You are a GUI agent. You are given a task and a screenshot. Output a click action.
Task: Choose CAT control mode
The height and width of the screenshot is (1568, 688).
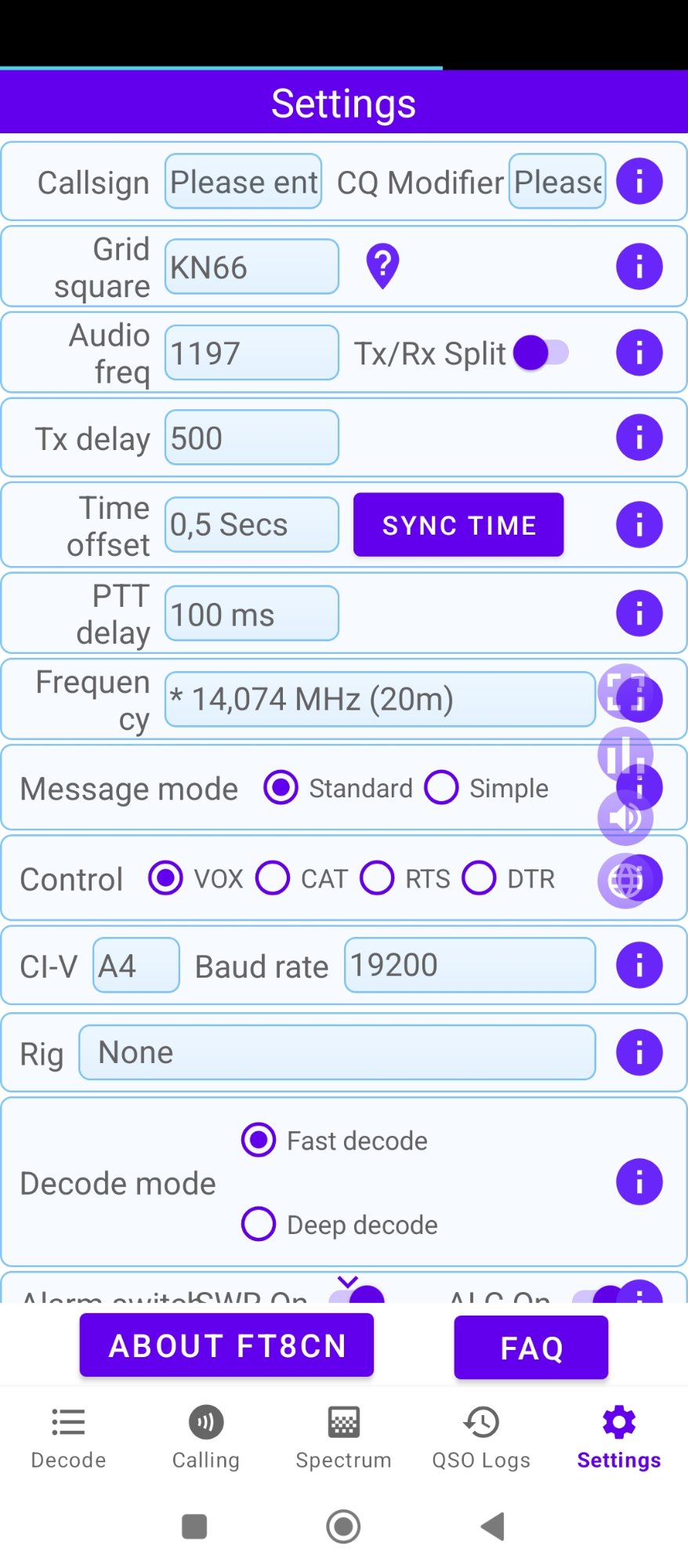coord(273,878)
